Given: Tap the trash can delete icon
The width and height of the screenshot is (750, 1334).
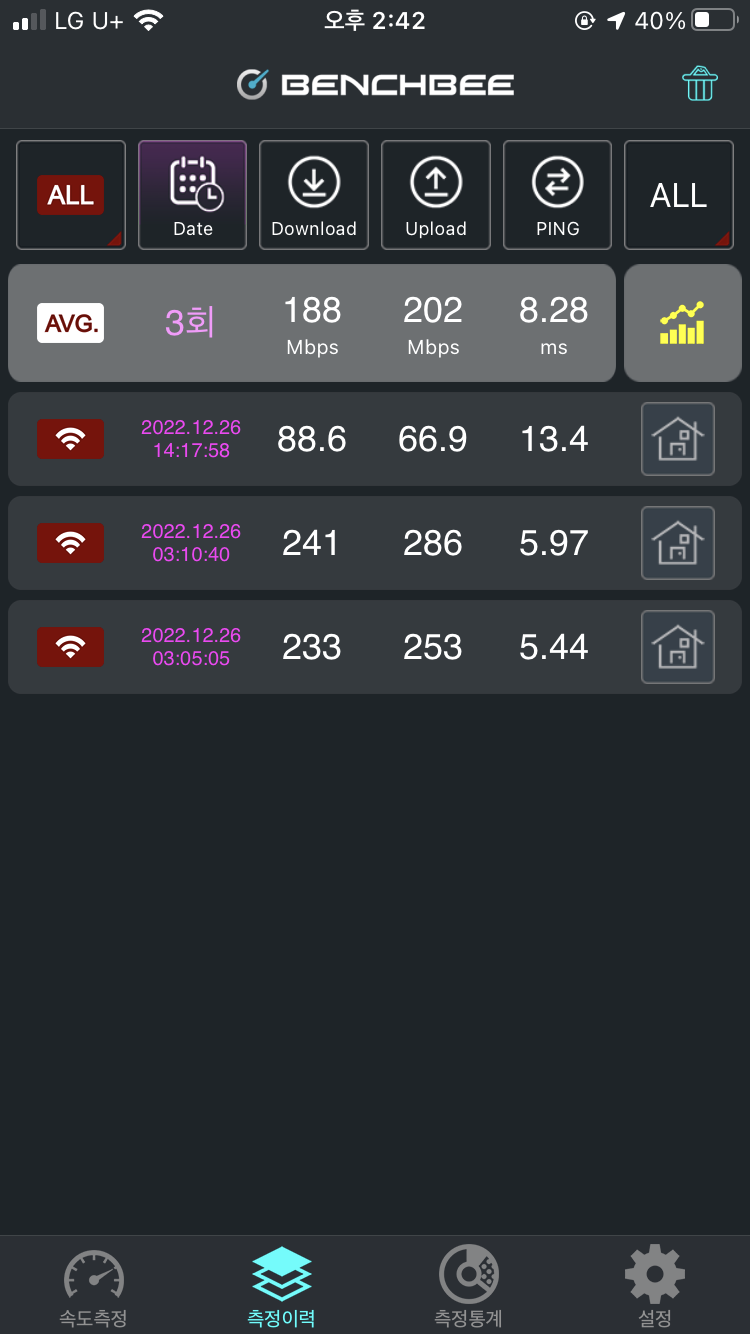Looking at the screenshot, I should click(x=700, y=84).
